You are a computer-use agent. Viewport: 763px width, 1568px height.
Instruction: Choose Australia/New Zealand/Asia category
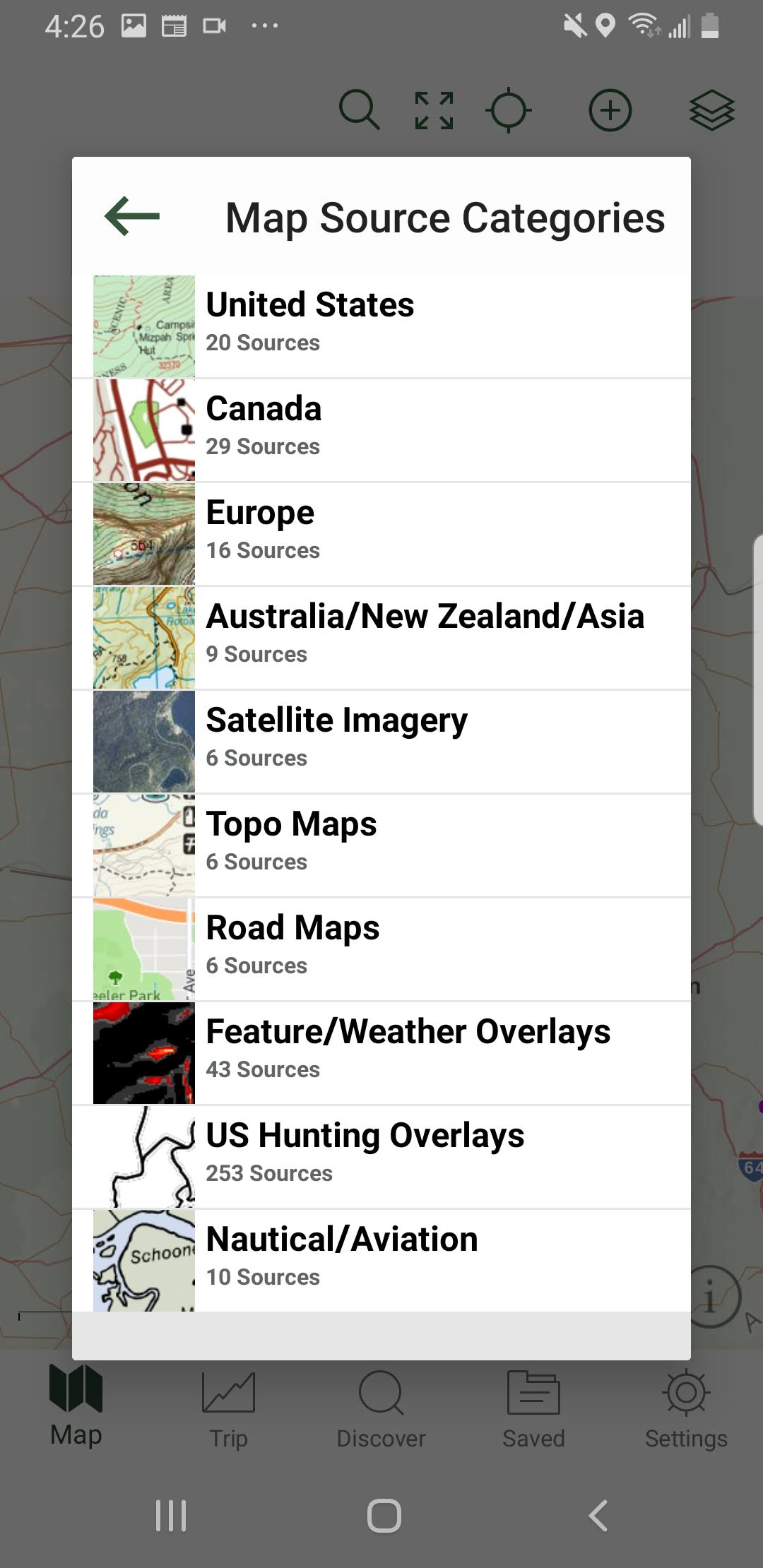point(381,638)
